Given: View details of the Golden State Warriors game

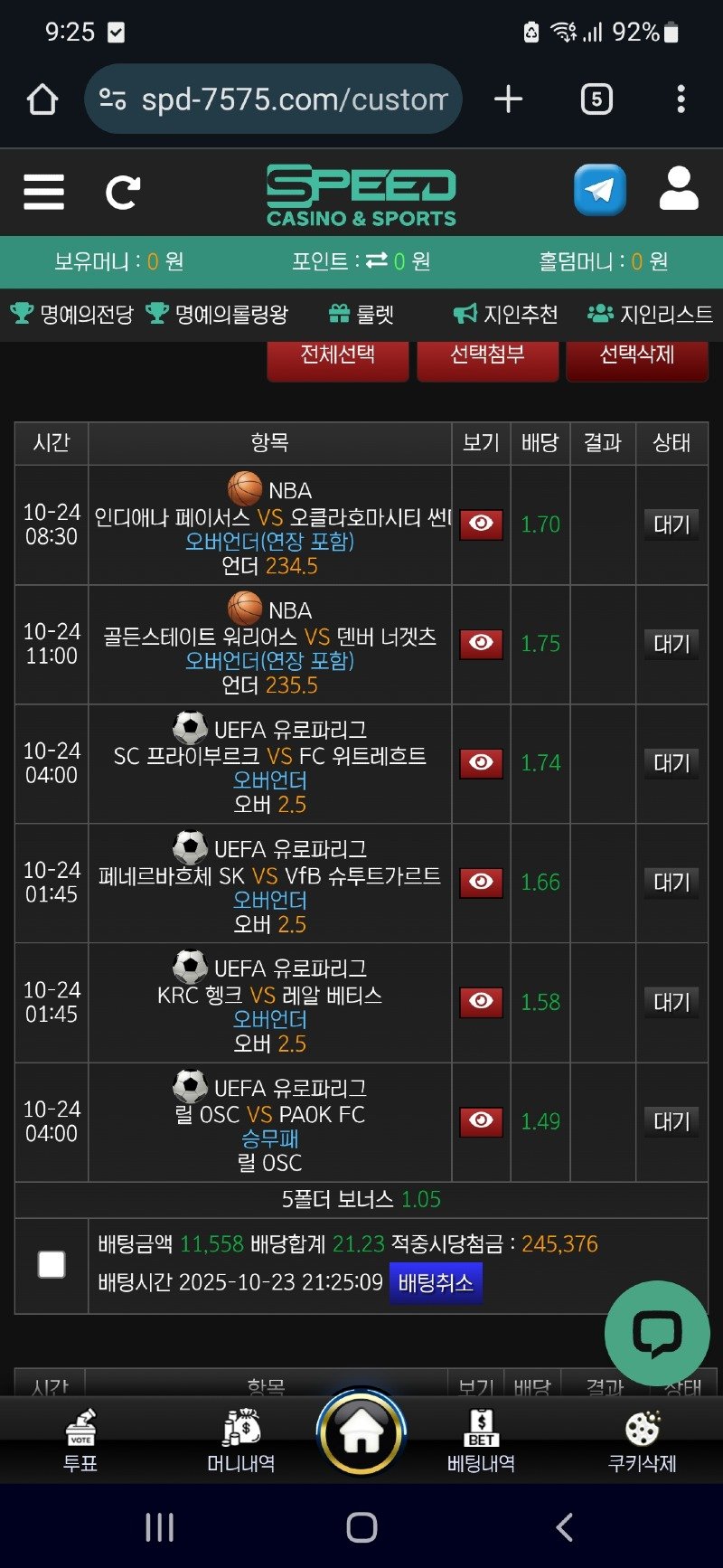Looking at the screenshot, I should click(x=481, y=643).
